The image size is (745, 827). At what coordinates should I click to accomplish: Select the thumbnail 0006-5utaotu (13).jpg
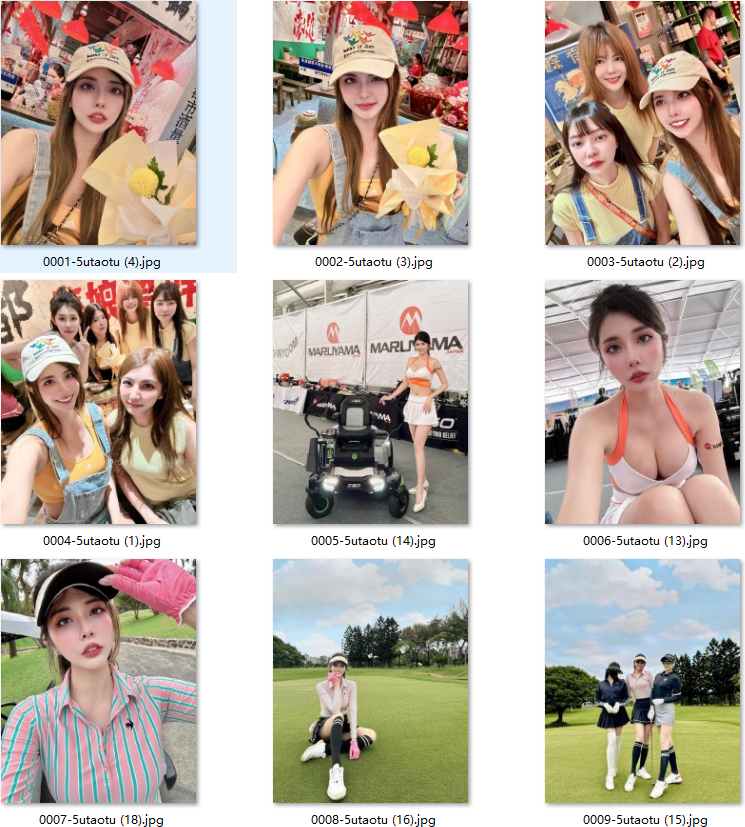[643, 402]
